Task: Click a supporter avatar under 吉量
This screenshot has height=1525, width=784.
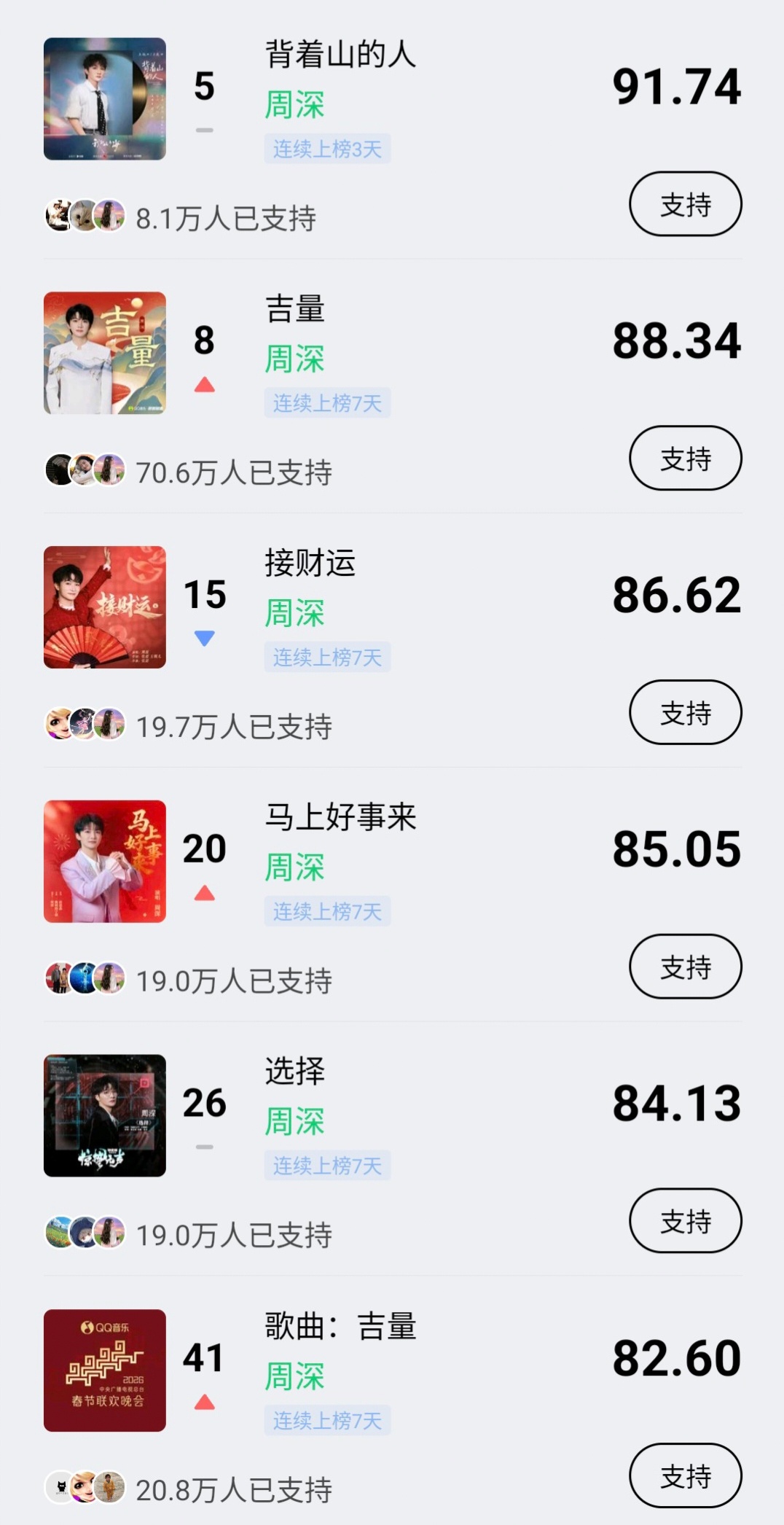Action: point(58,472)
